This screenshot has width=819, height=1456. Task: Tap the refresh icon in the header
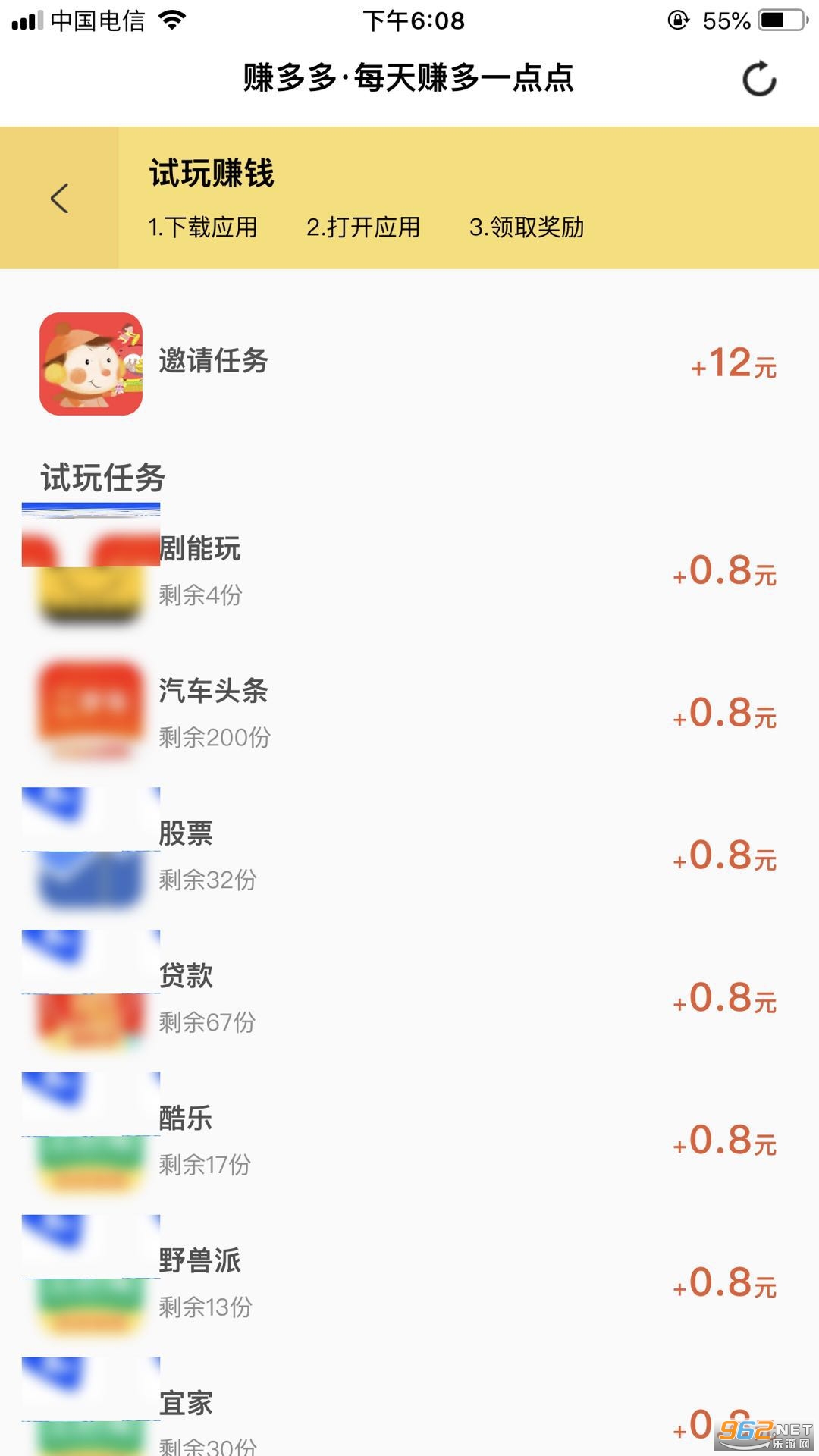coord(759,79)
